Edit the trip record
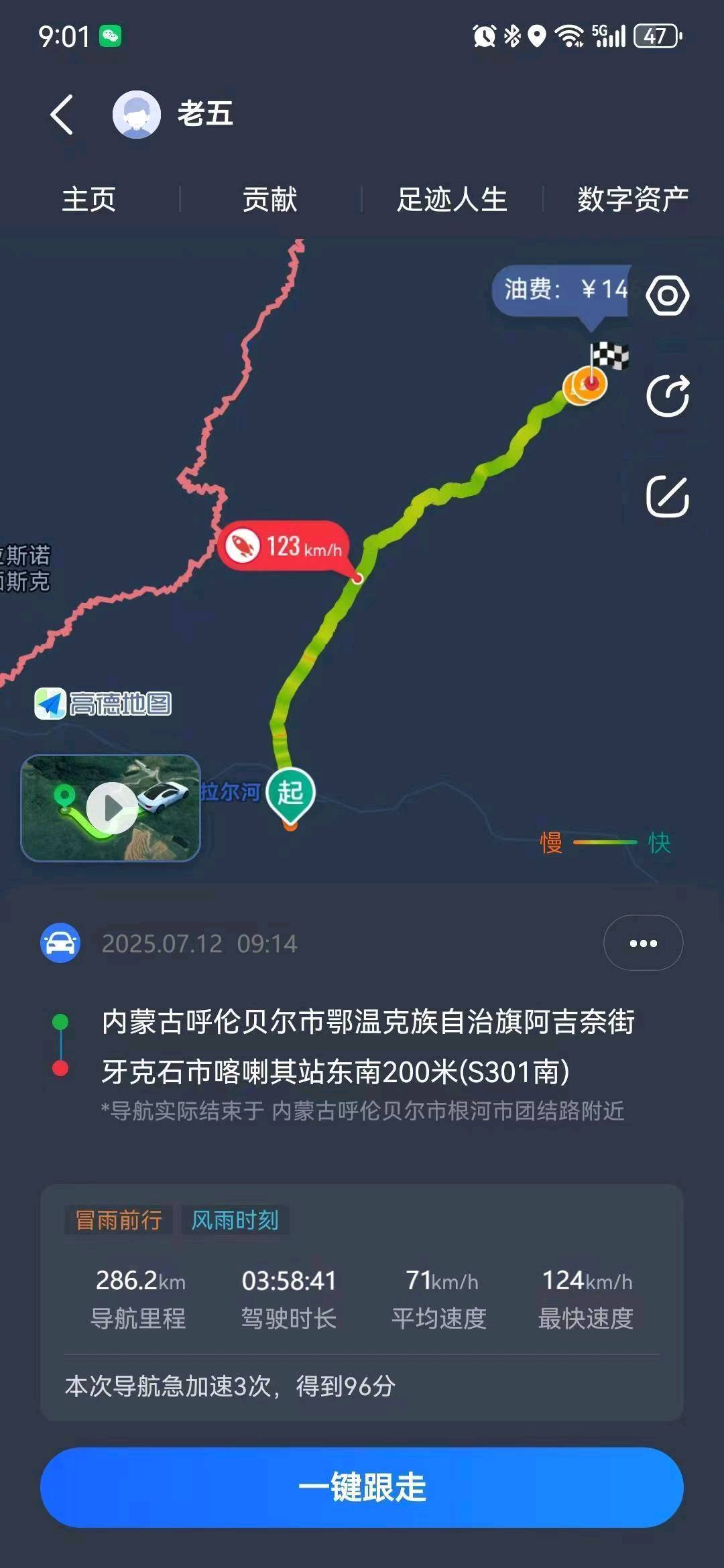724x1568 pixels. [x=667, y=497]
